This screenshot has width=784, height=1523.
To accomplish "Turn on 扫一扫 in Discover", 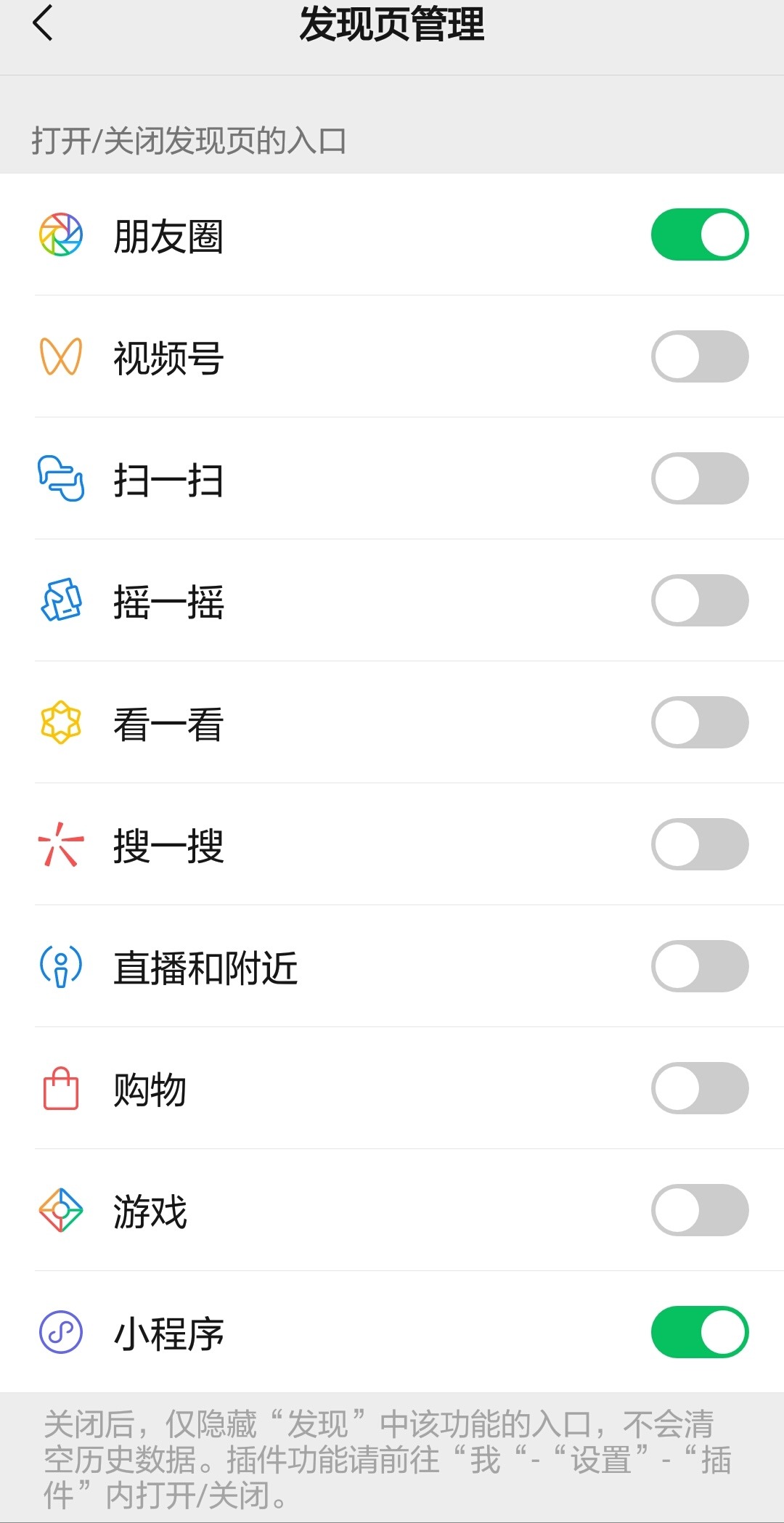I will point(699,478).
